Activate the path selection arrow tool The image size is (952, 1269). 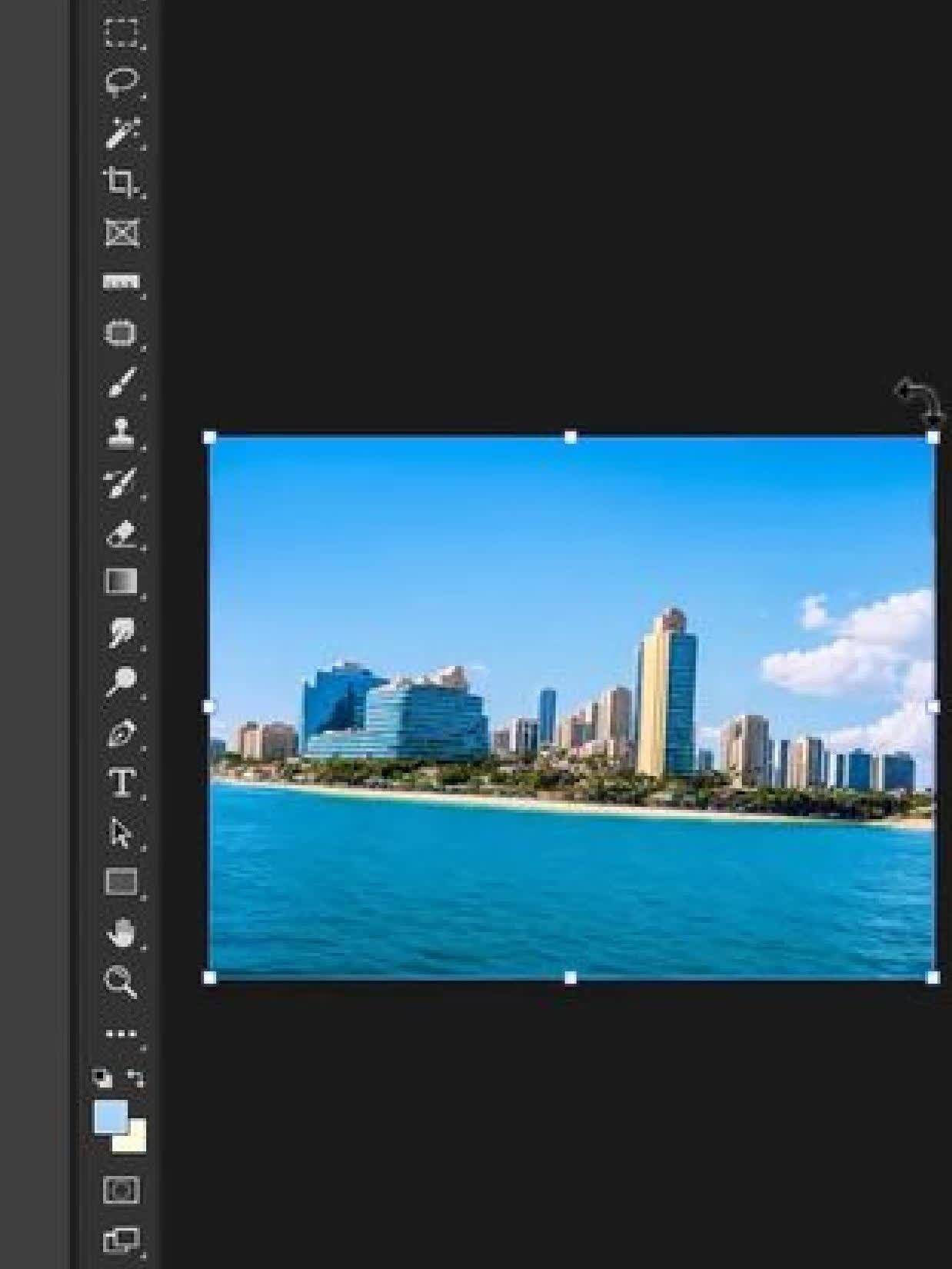coord(121,833)
